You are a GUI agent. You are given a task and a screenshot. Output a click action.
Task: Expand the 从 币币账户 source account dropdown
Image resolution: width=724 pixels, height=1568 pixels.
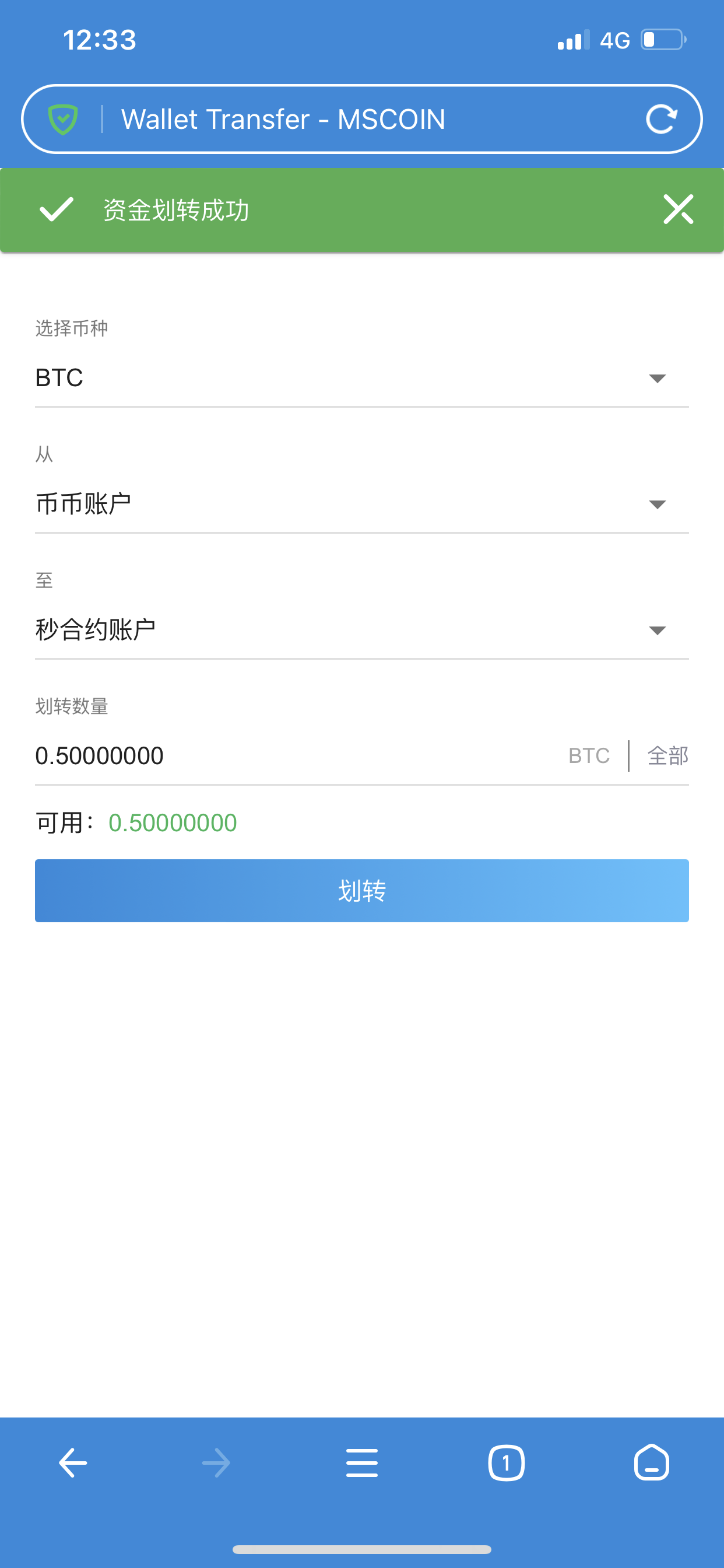click(x=361, y=504)
